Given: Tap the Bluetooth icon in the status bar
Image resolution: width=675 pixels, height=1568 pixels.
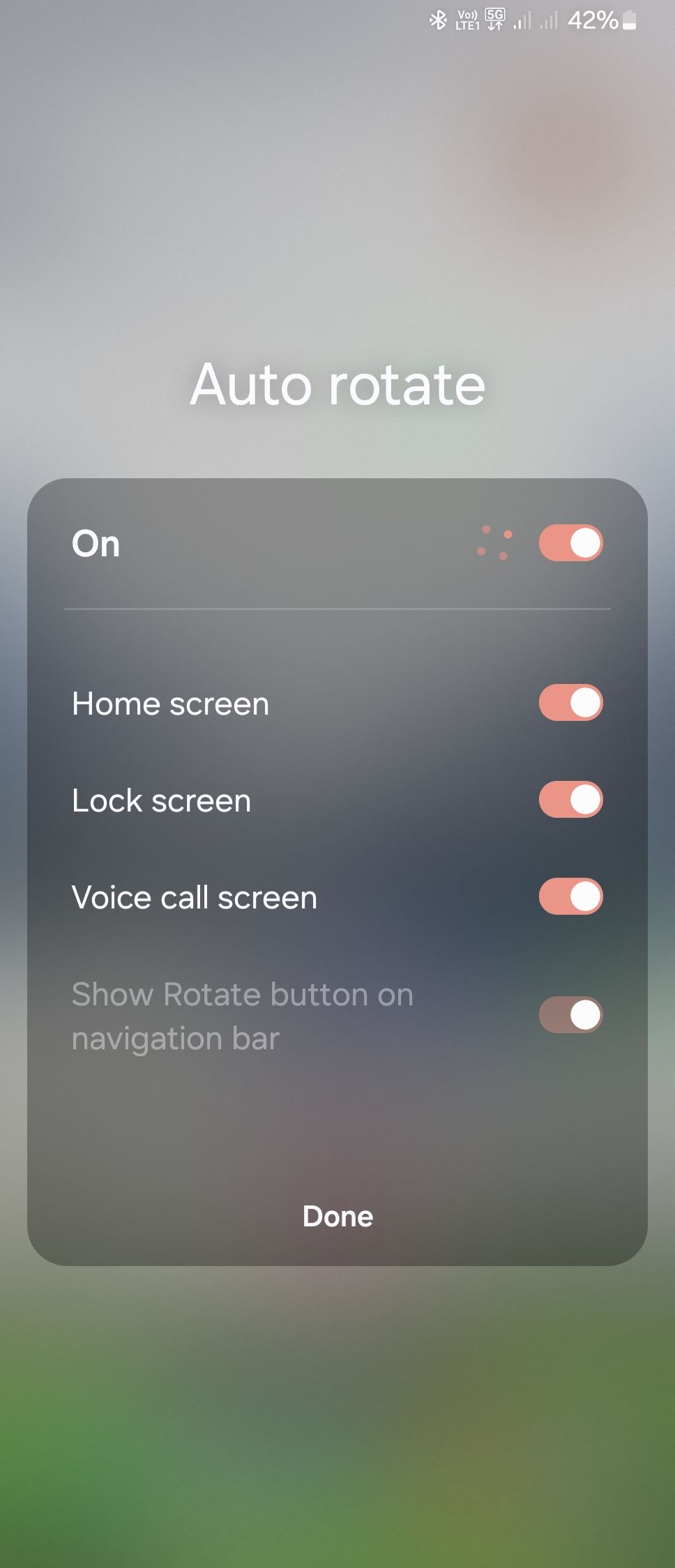Looking at the screenshot, I should pos(439,20).
